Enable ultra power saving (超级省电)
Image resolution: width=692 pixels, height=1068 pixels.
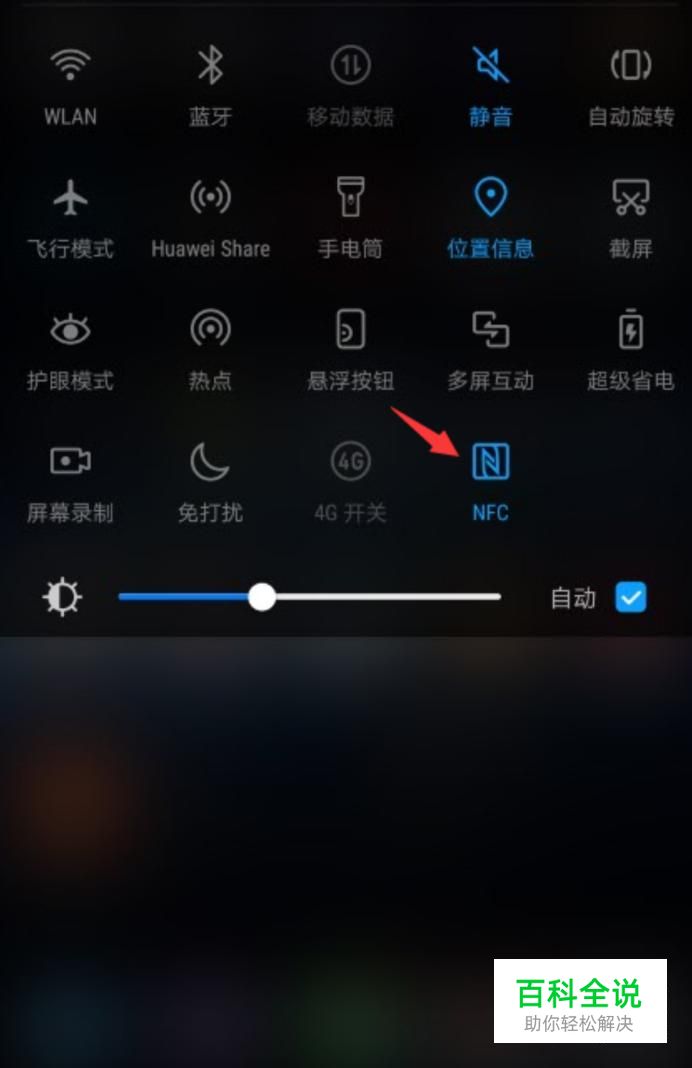pyautogui.click(x=630, y=330)
